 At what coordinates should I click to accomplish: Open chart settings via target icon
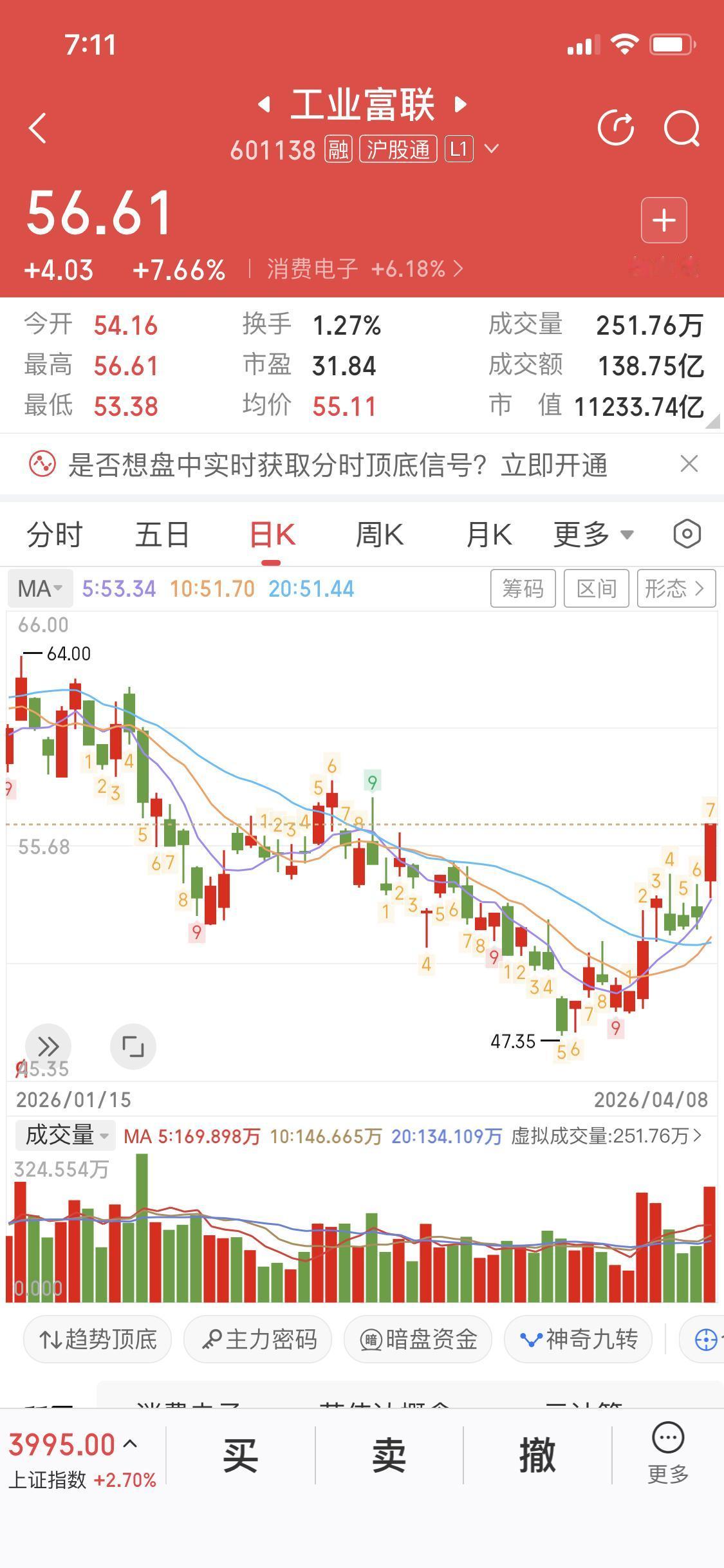[x=687, y=533]
